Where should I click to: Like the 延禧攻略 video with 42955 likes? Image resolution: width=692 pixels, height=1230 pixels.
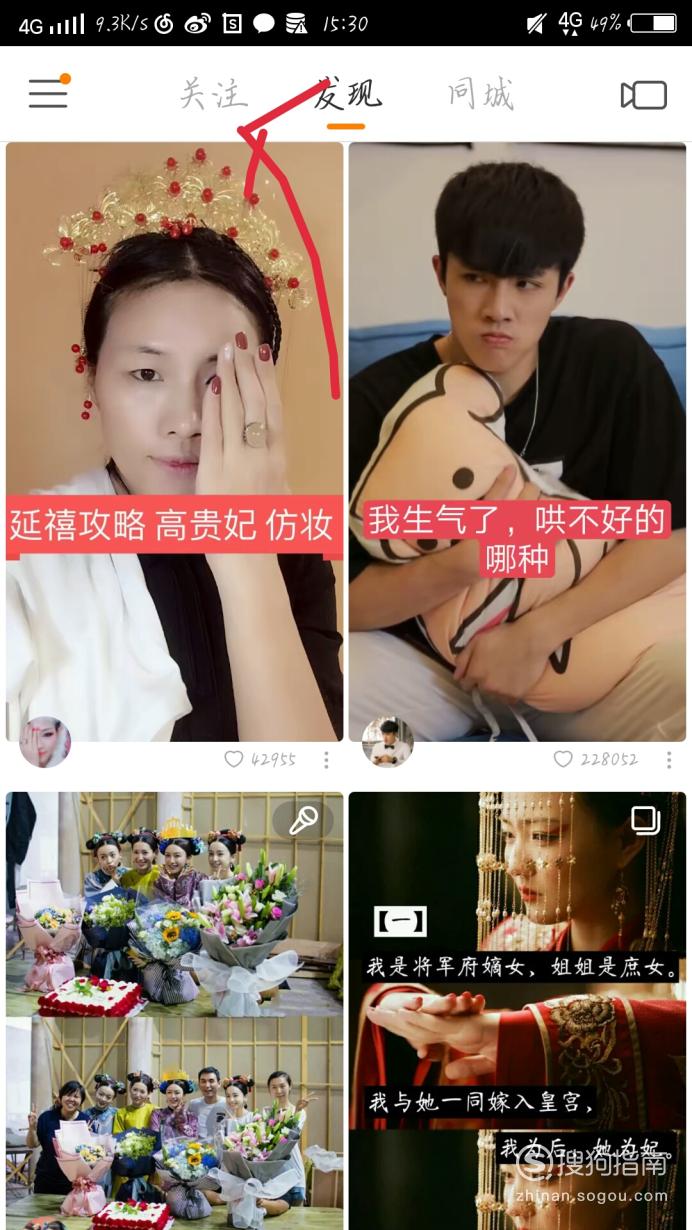coord(234,759)
